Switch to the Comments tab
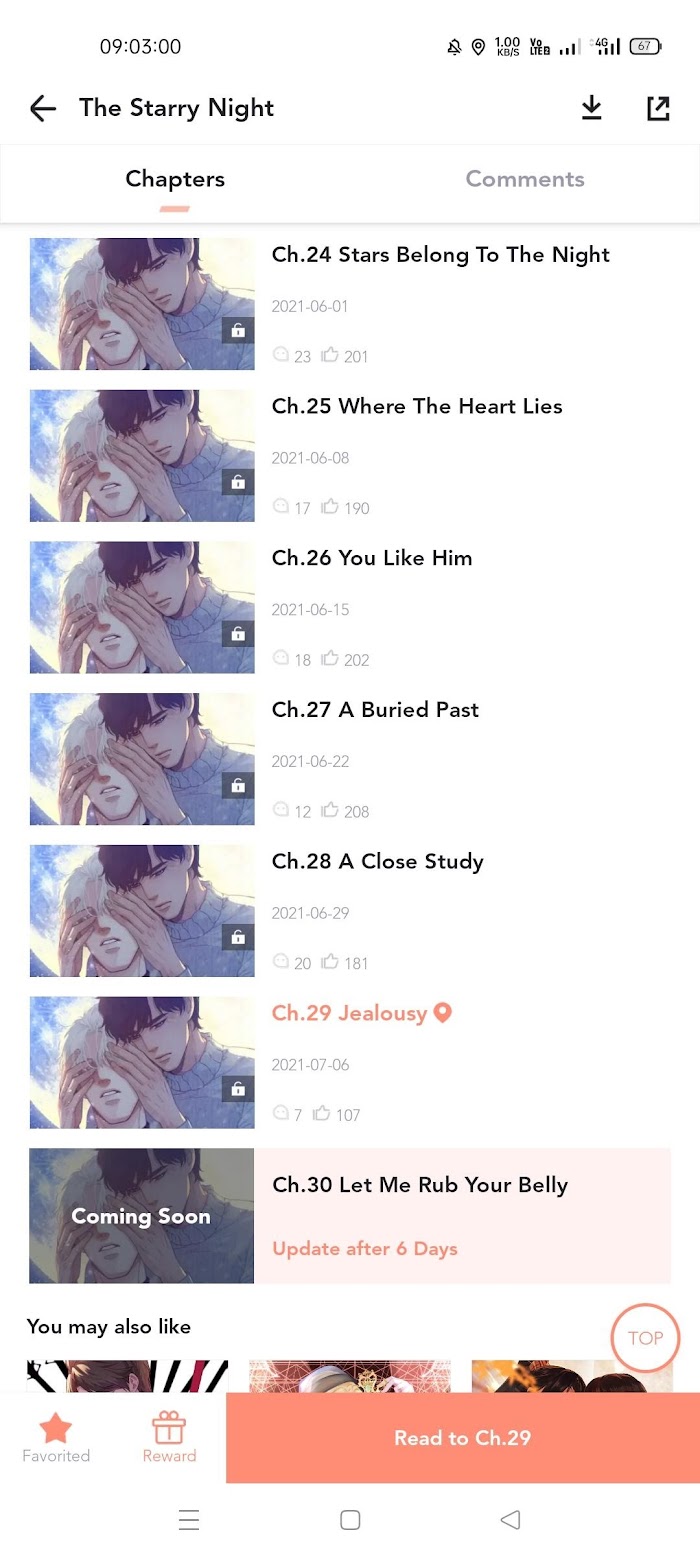 pos(524,179)
